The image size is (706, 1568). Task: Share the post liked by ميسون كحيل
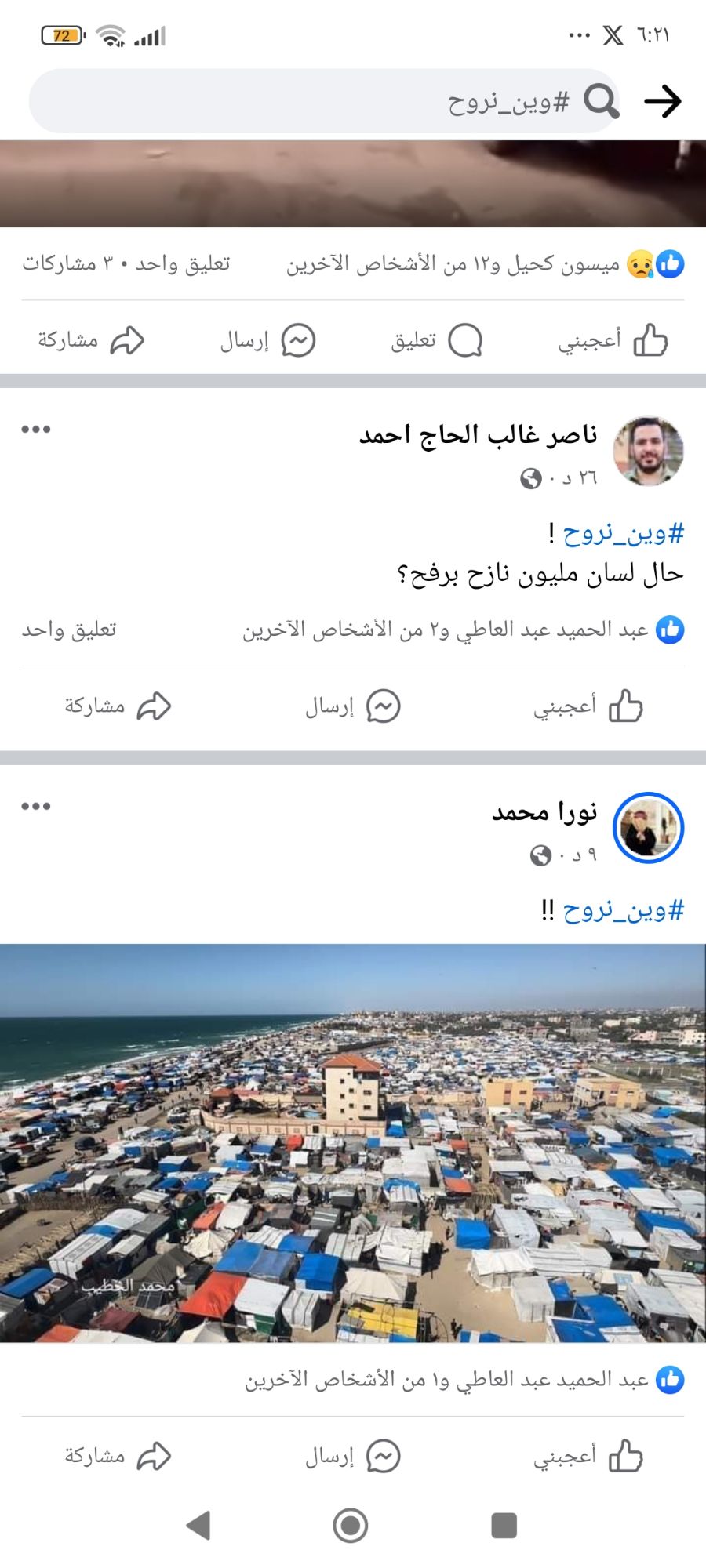pyautogui.click(x=92, y=340)
